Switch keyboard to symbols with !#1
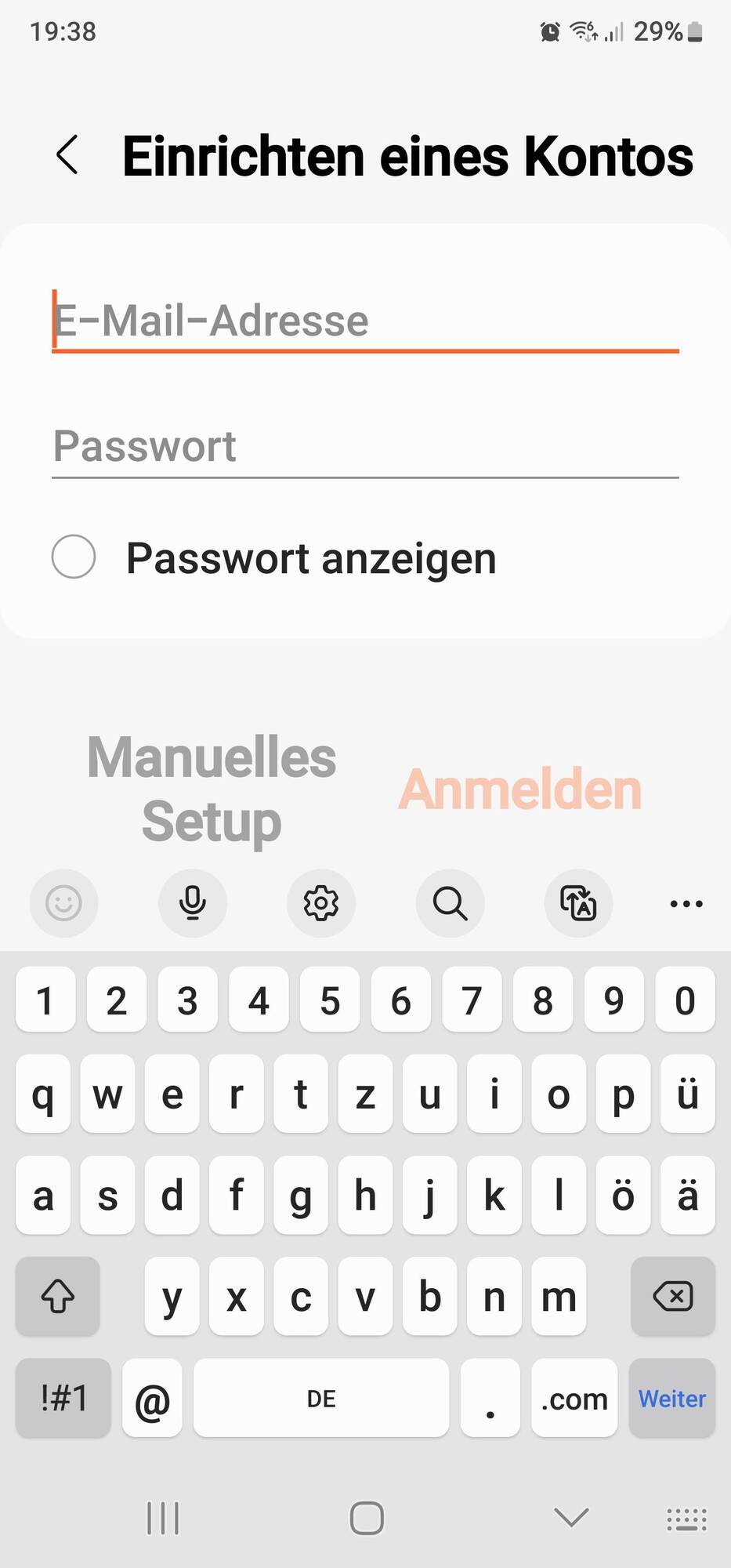Viewport: 731px width, 1568px height. 63,1399
